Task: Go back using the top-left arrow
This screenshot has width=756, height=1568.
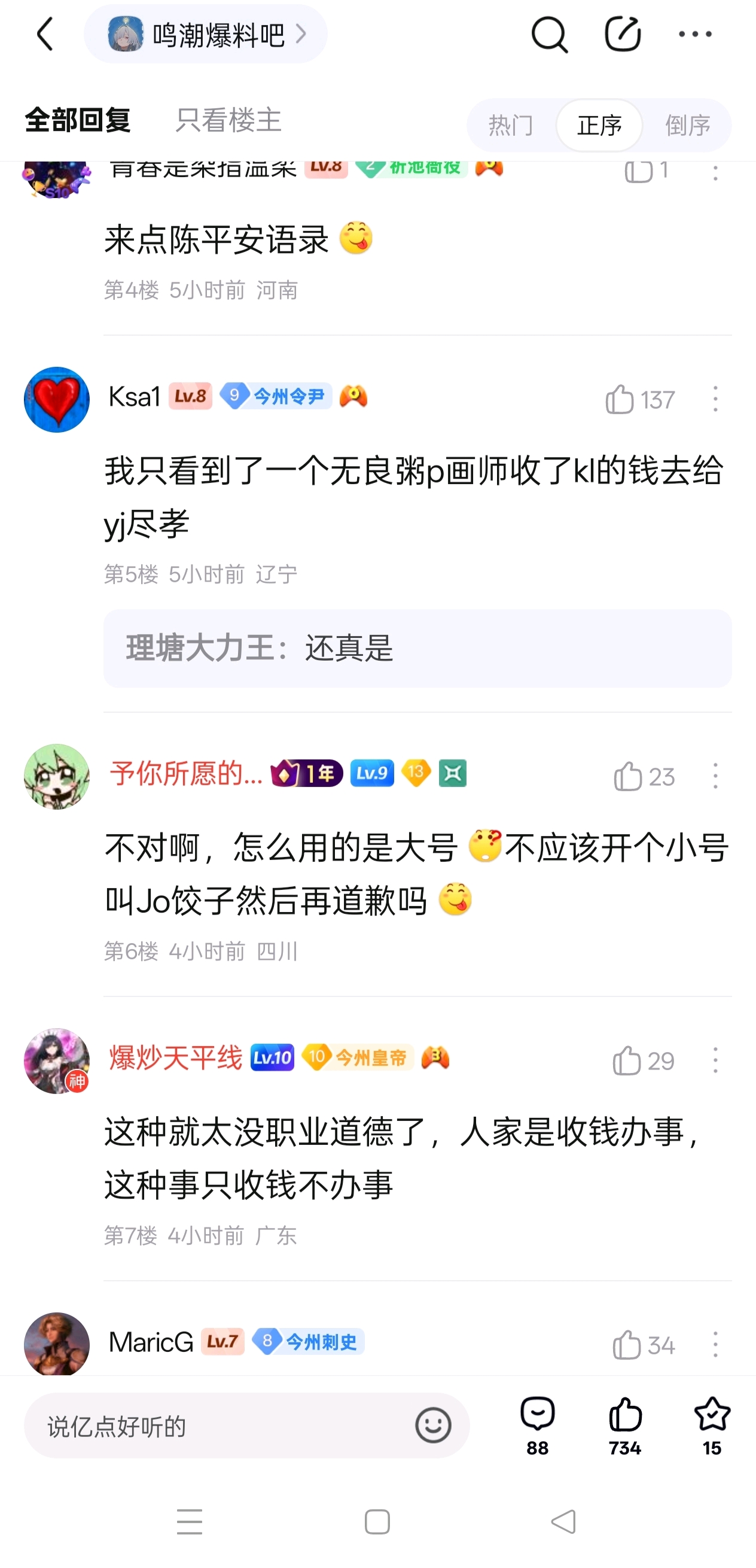Action: [x=45, y=34]
